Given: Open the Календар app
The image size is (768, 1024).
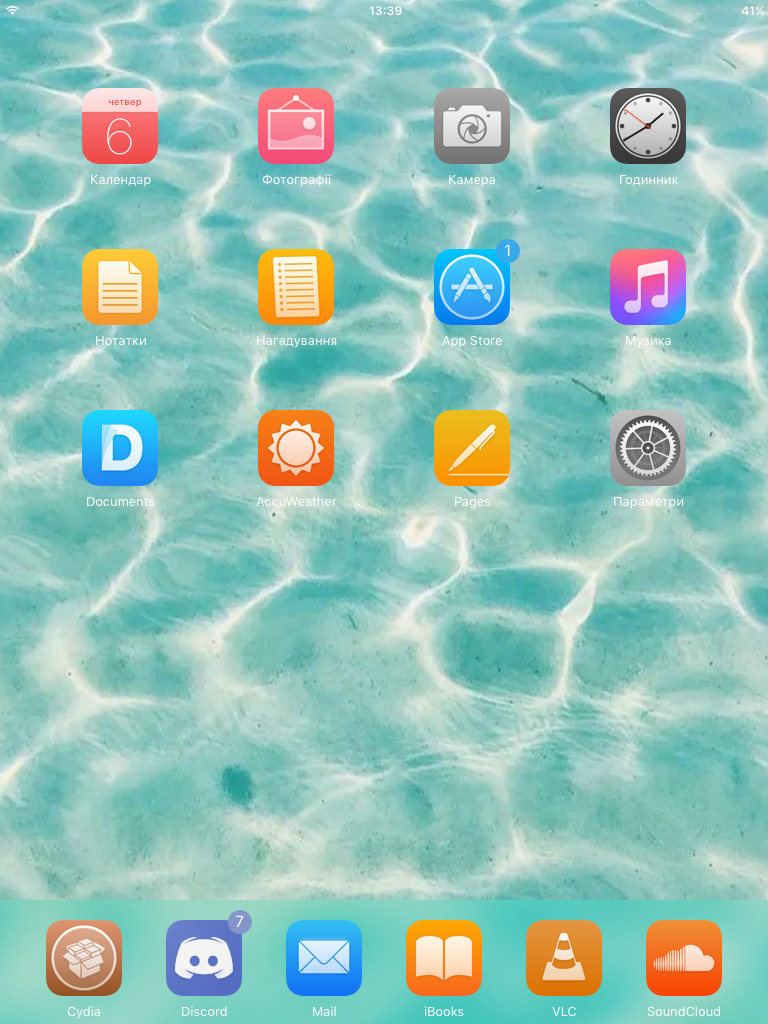Looking at the screenshot, I should (120, 126).
